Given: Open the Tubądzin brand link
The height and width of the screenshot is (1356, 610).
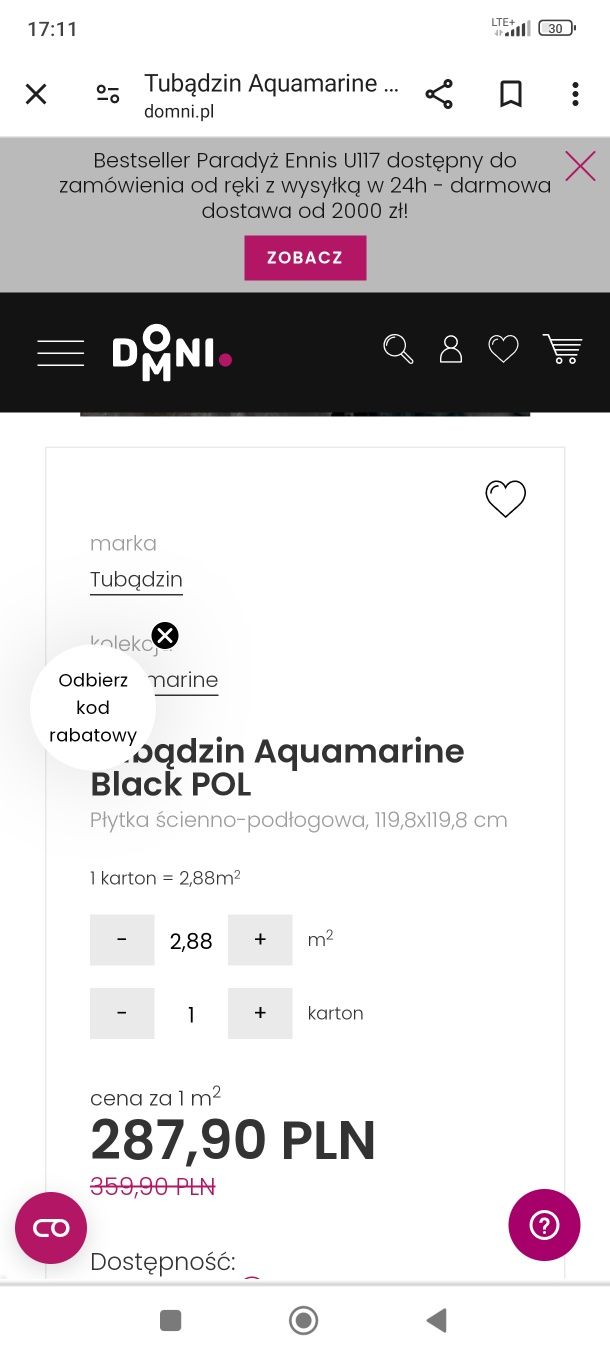Looking at the screenshot, I should pyautogui.click(x=136, y=580).
